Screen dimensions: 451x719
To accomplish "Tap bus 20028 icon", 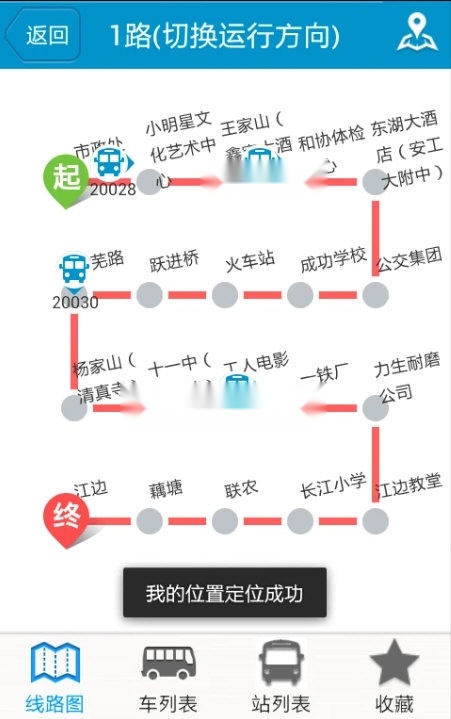I will pyautogui.click(x=110, y=161).
